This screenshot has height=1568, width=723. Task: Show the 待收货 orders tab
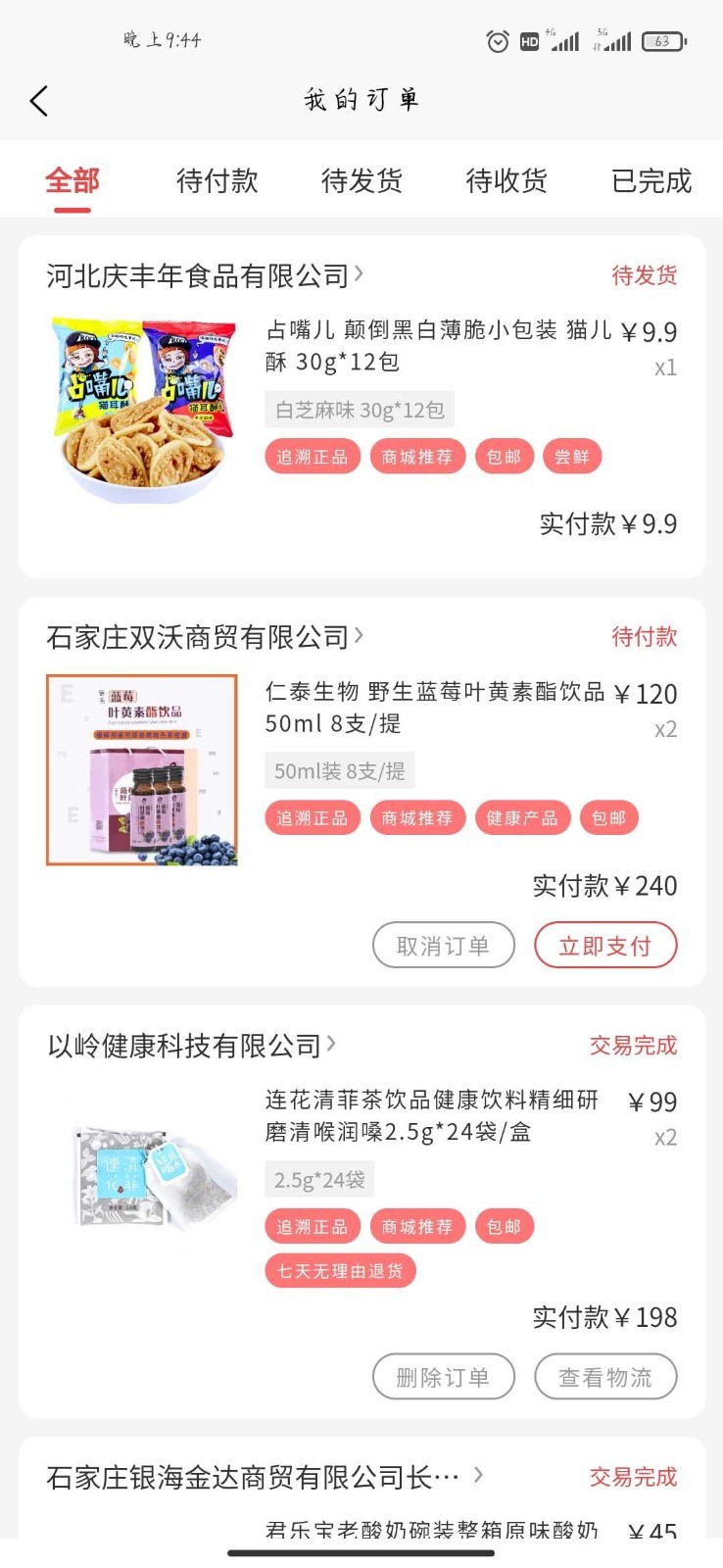coord(506,181)
